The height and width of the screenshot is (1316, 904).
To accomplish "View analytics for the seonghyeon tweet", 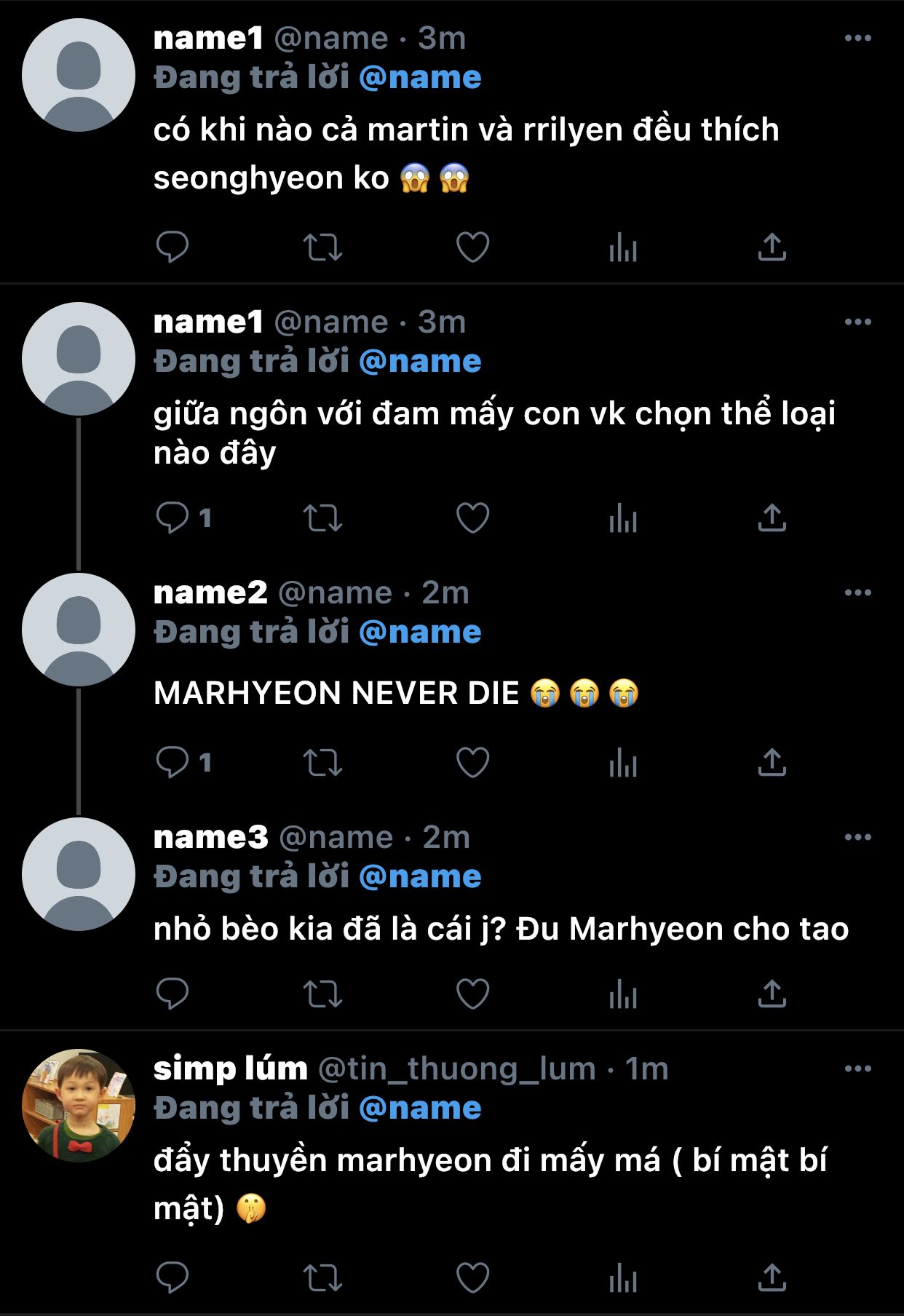I will [623, 247].
